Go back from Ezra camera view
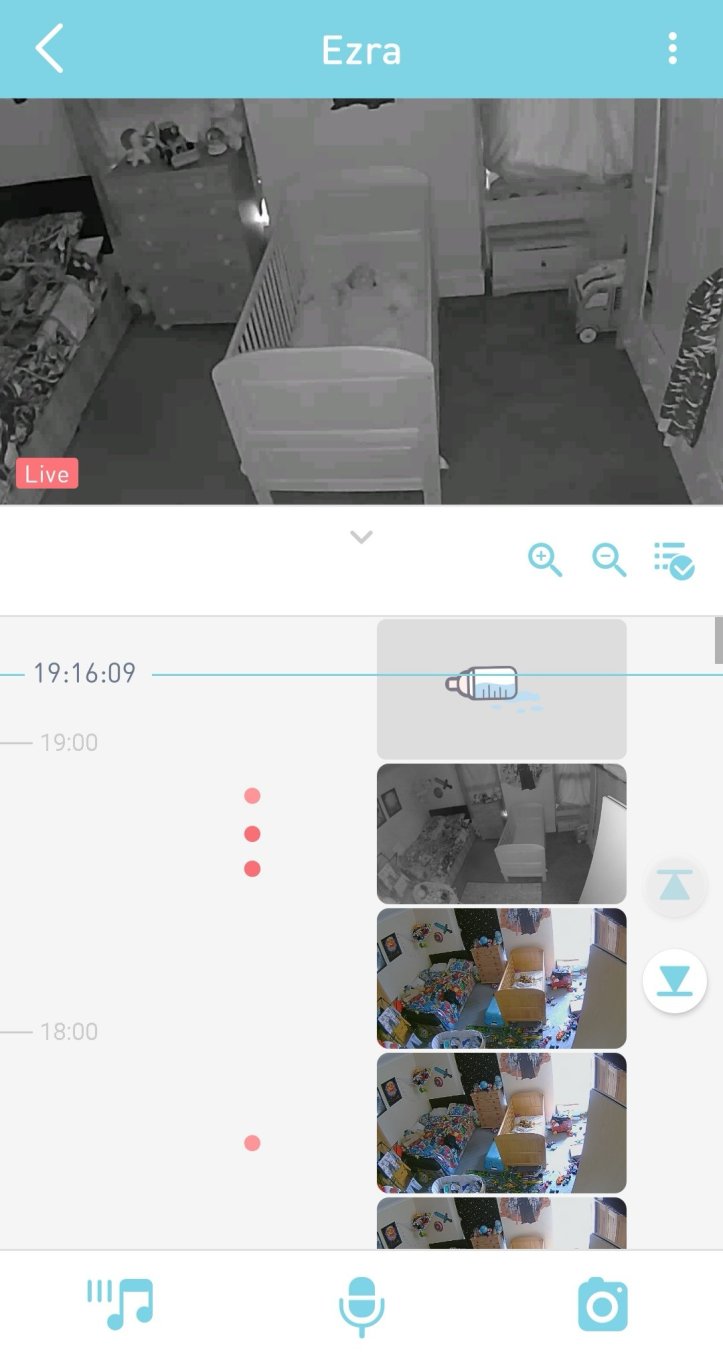 [x=49, y=49]
